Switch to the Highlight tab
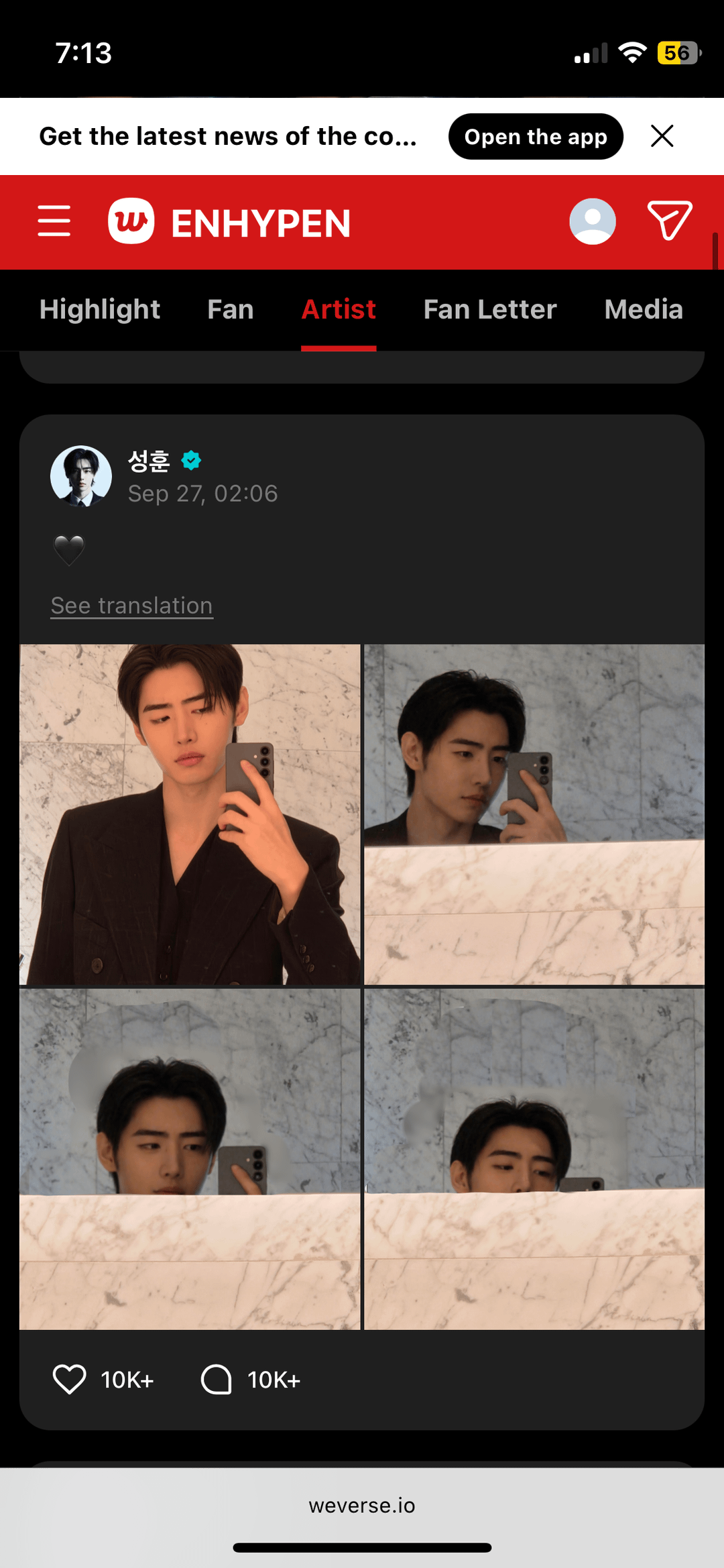Image resolution: width=724 pixels, height=1568 pixels. click(x=100, y=310)
